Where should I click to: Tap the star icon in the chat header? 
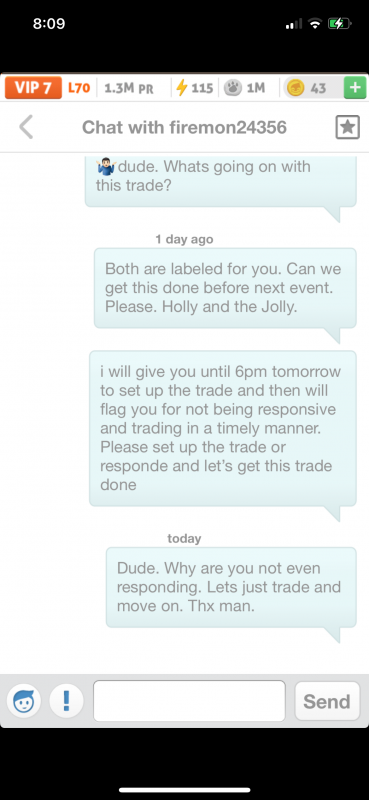(x=348, y=127)
